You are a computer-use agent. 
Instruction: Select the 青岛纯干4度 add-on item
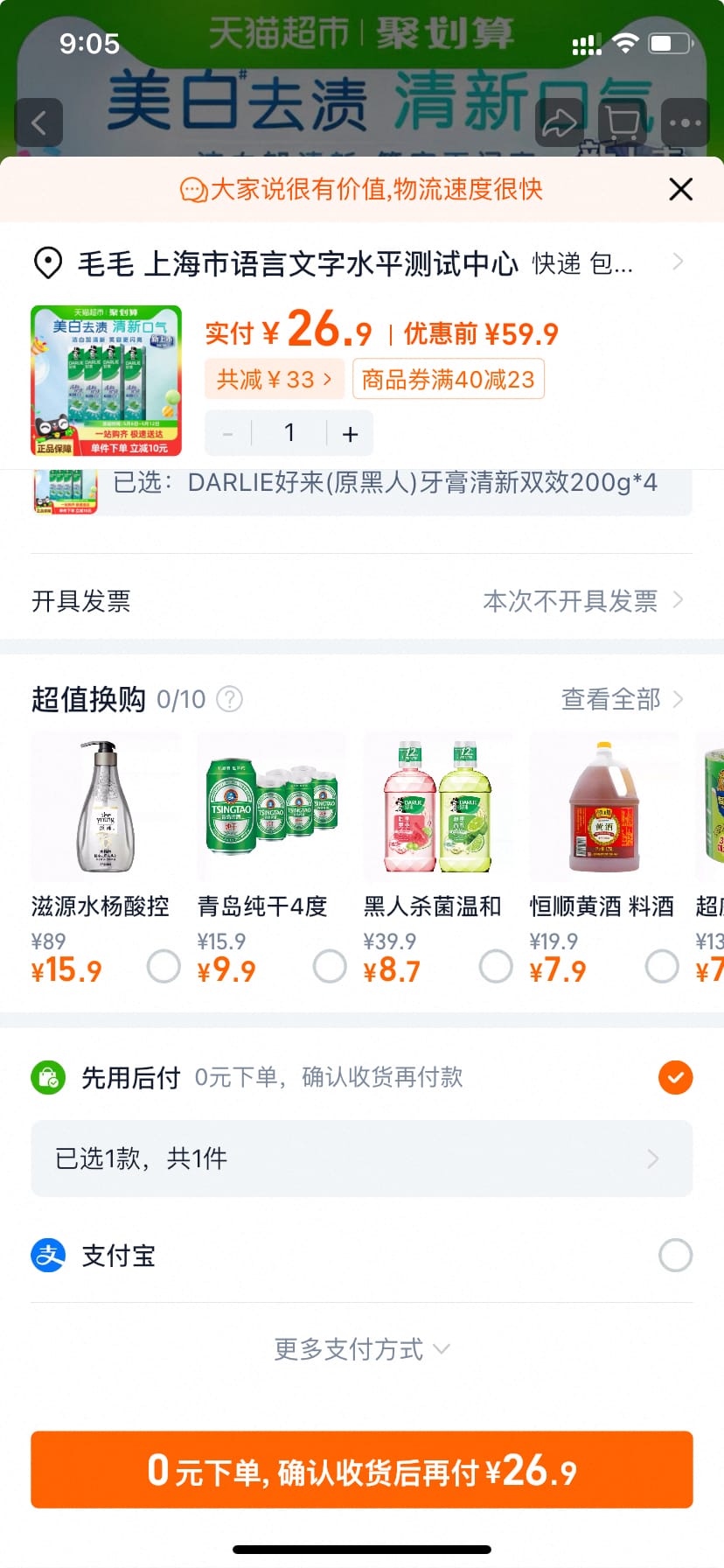point(330,966)
